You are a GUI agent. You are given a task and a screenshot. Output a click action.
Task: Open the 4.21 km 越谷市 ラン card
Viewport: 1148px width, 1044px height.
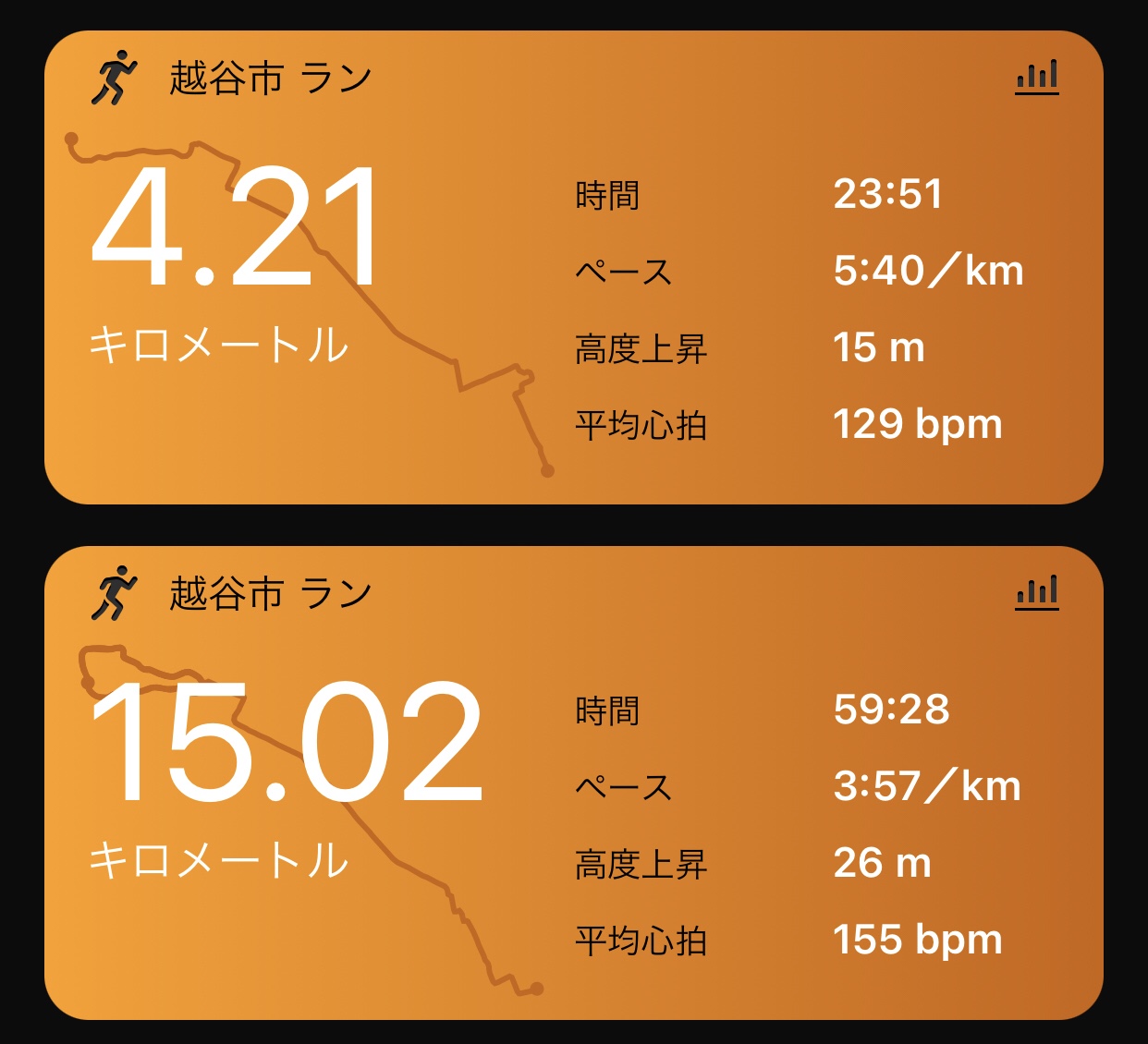point(573,268)
